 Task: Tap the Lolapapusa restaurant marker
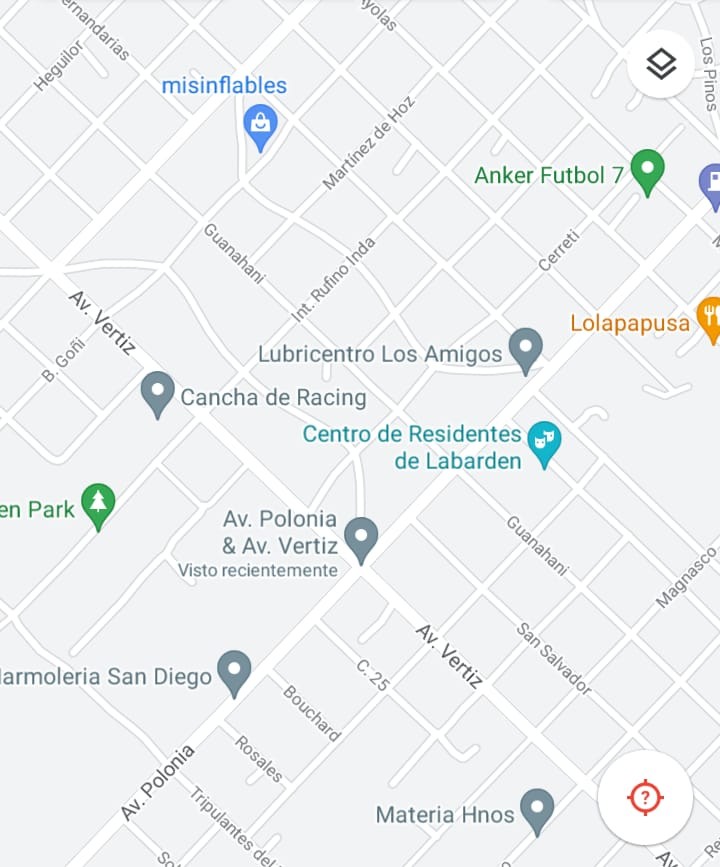click(709, 318)
